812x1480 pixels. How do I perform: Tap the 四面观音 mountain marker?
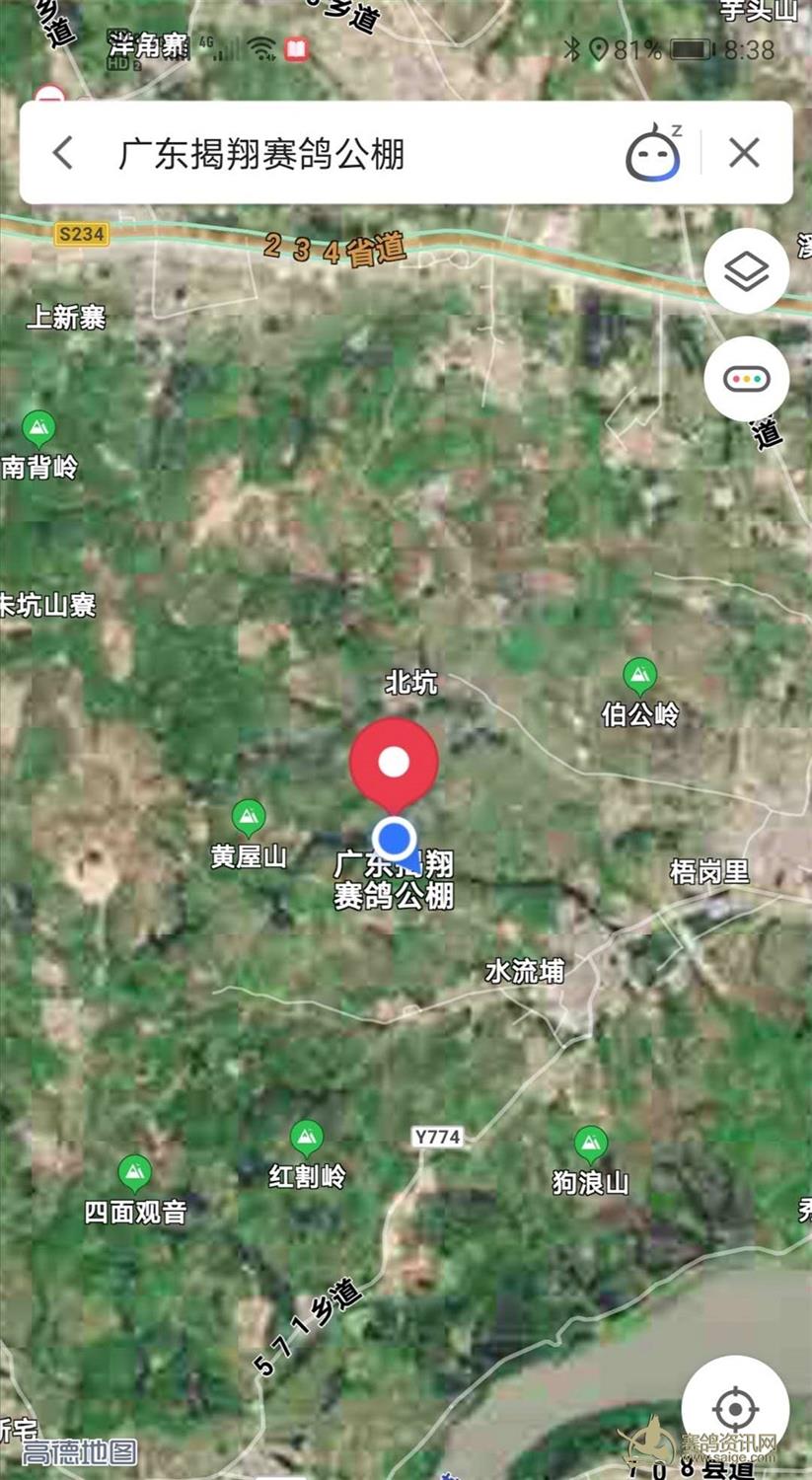pyautogui.click(x=134, y=1173)
